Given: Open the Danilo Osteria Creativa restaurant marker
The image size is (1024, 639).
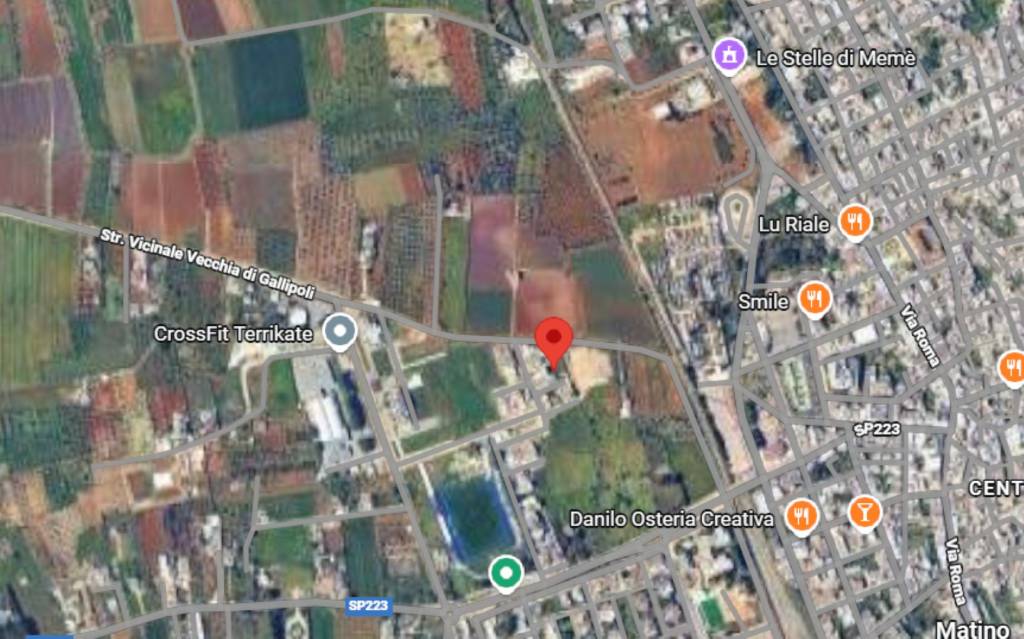Looking at the screenshot, I should pyautogui.click(x=800, y=515).
